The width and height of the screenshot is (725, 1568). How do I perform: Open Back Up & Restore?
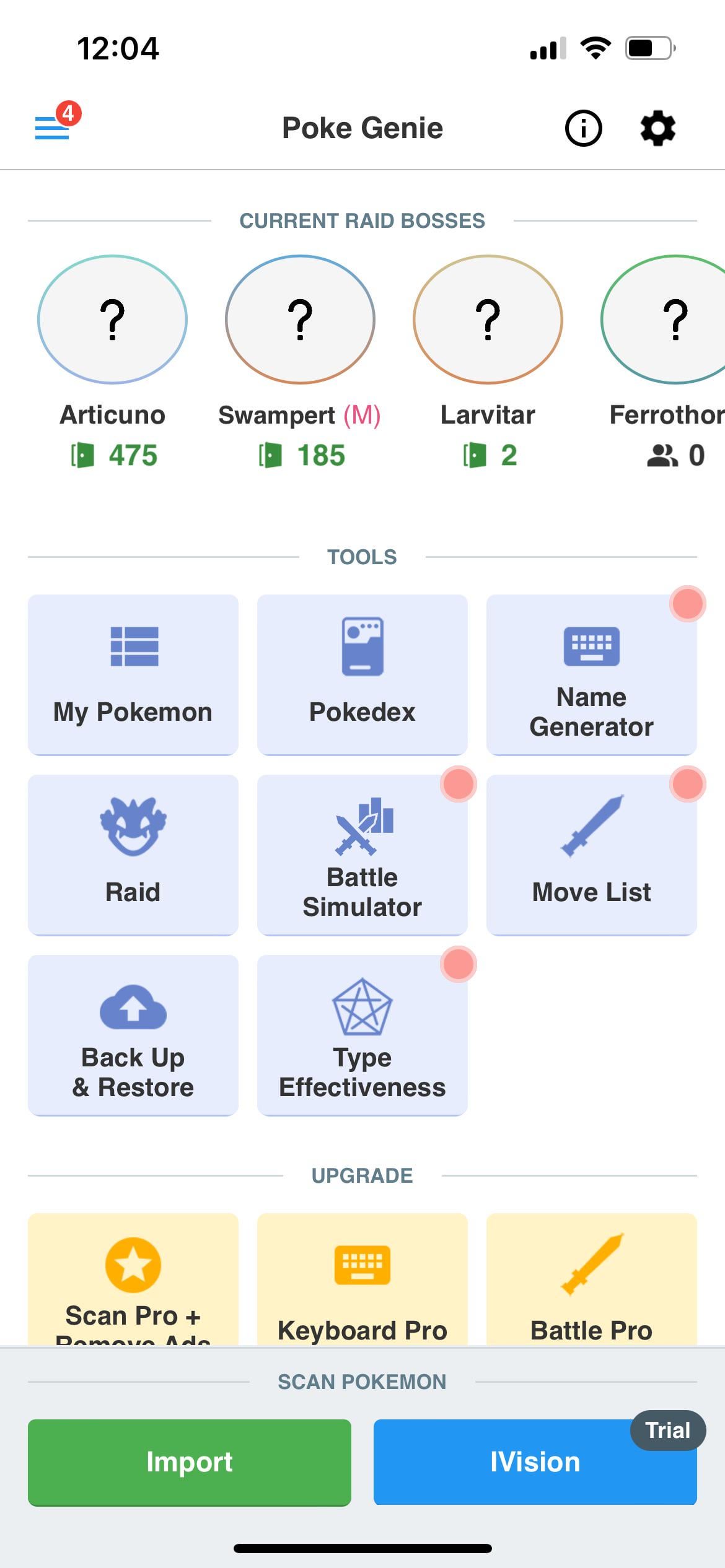pos(133,1035)
